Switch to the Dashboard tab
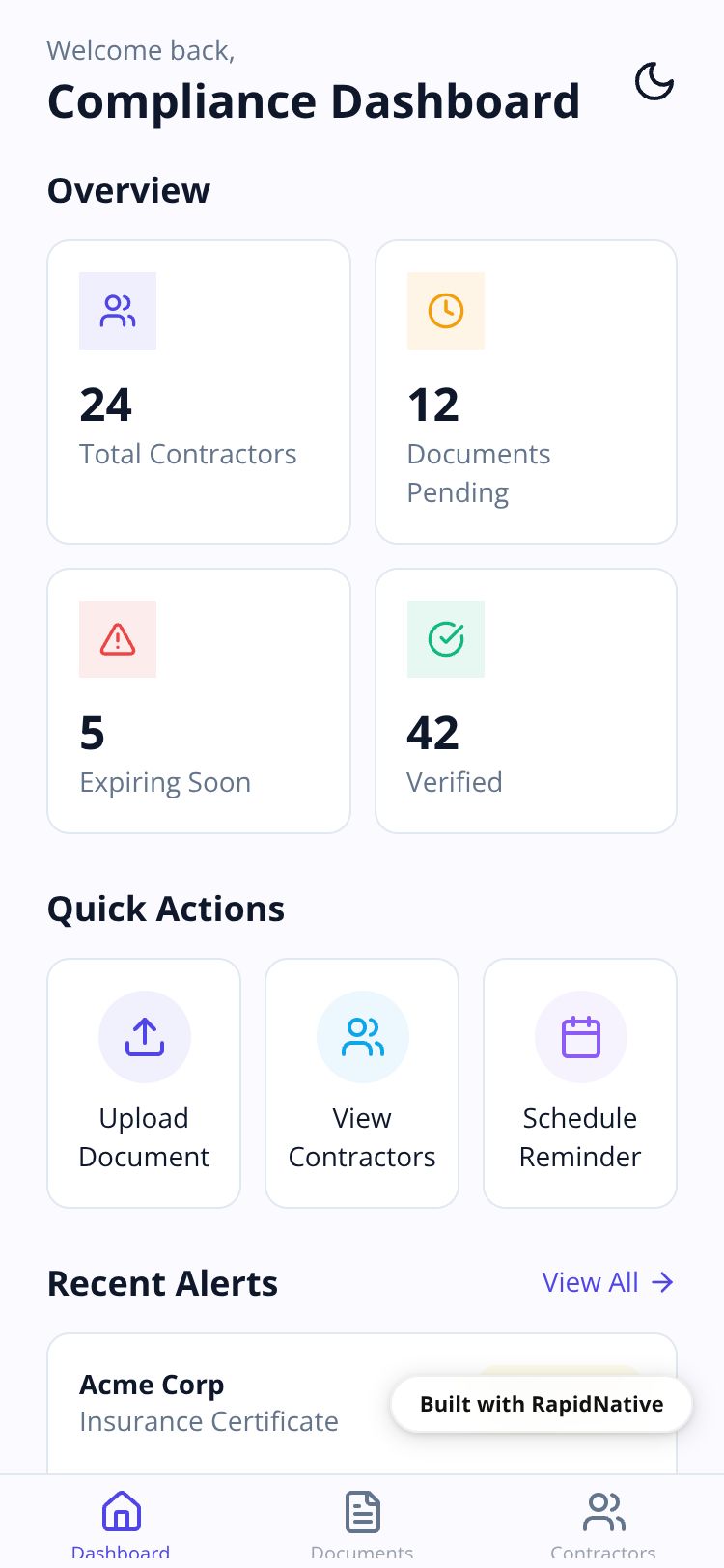 pos(121,1522)
